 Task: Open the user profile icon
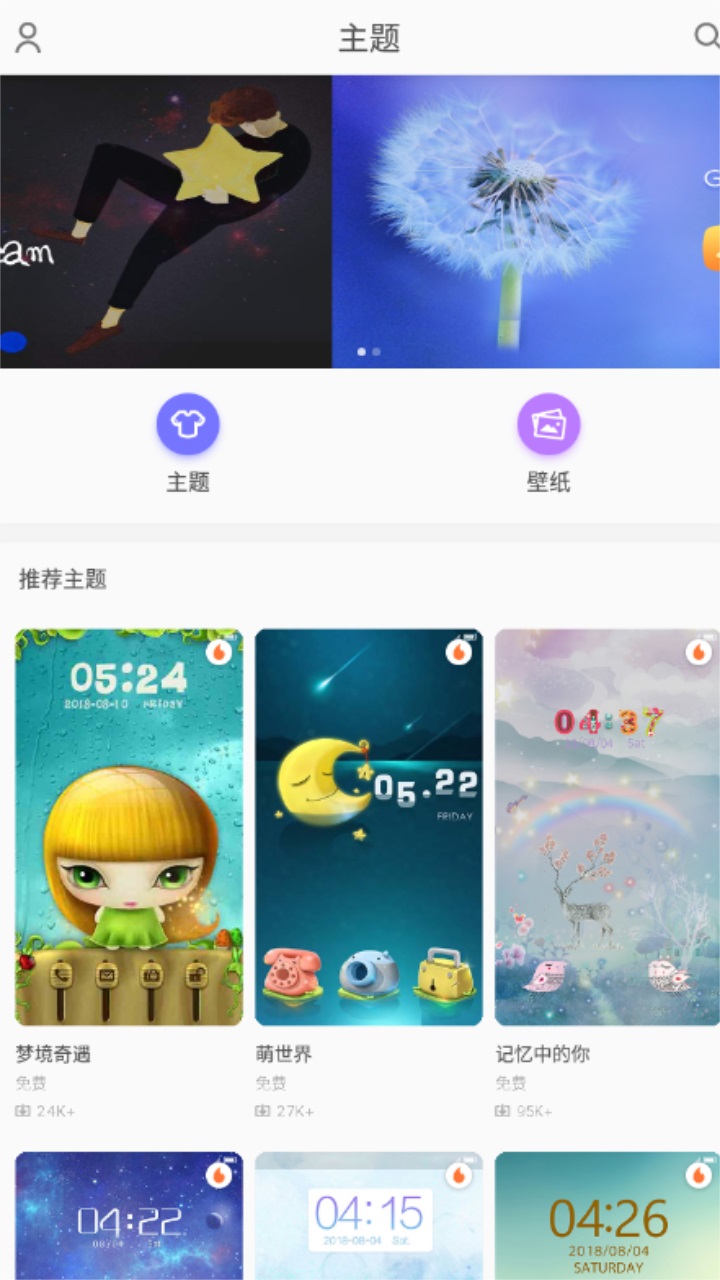pyautogui.click(x=28, y=38)
